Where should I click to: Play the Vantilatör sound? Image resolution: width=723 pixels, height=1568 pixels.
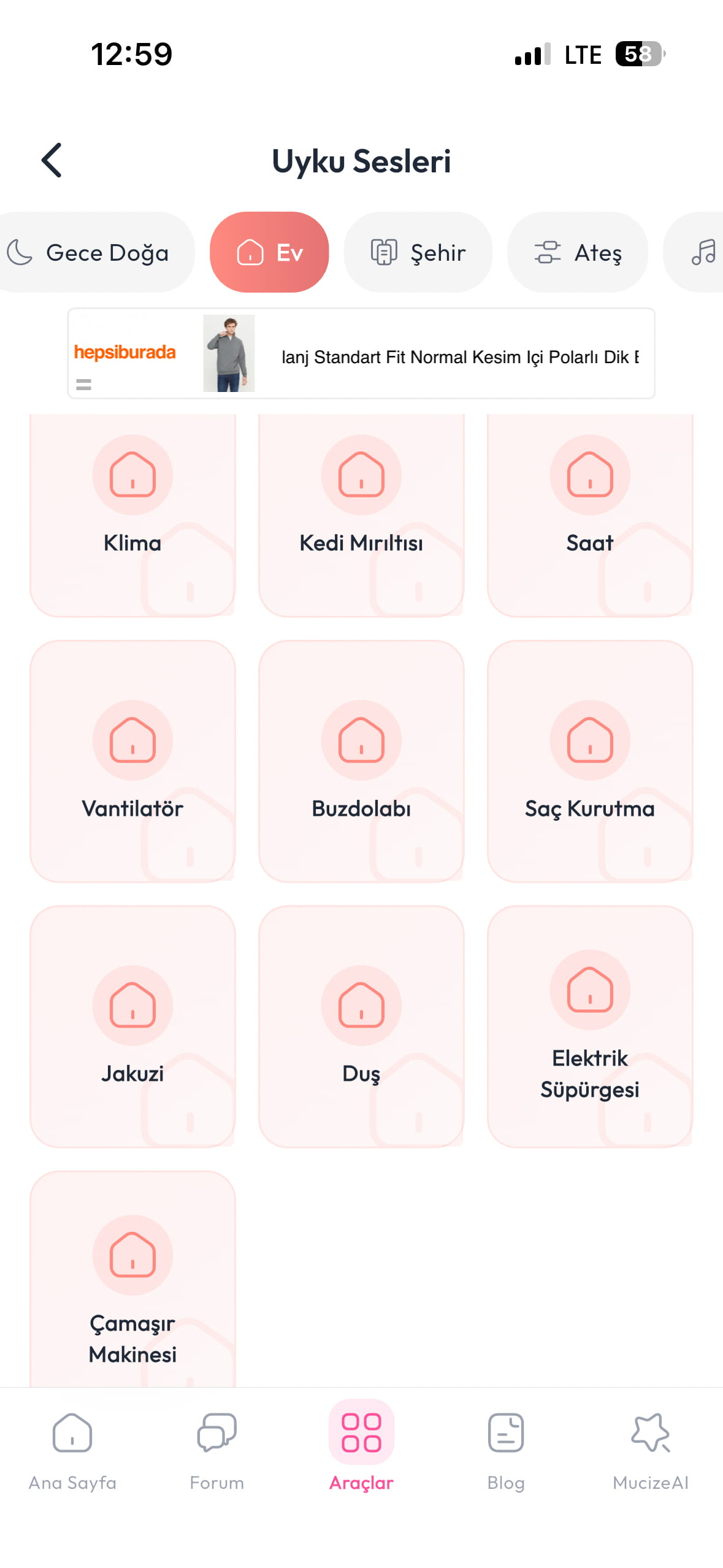coord(132,761)
